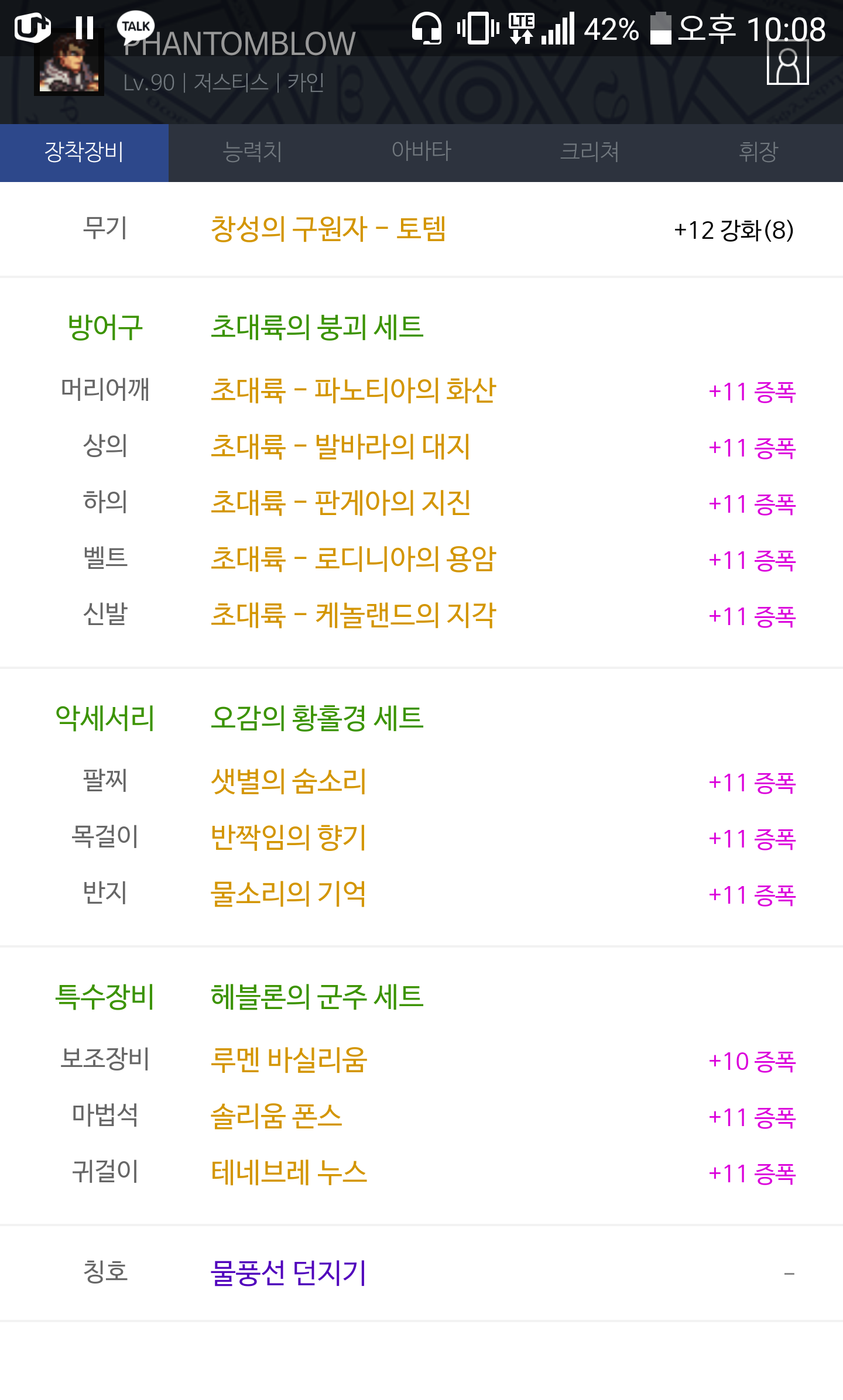Viewport: 843px width, 1400px height.
Task: Open 초대륙 - 판게아의 지진 item
Action: click(341, 503)
